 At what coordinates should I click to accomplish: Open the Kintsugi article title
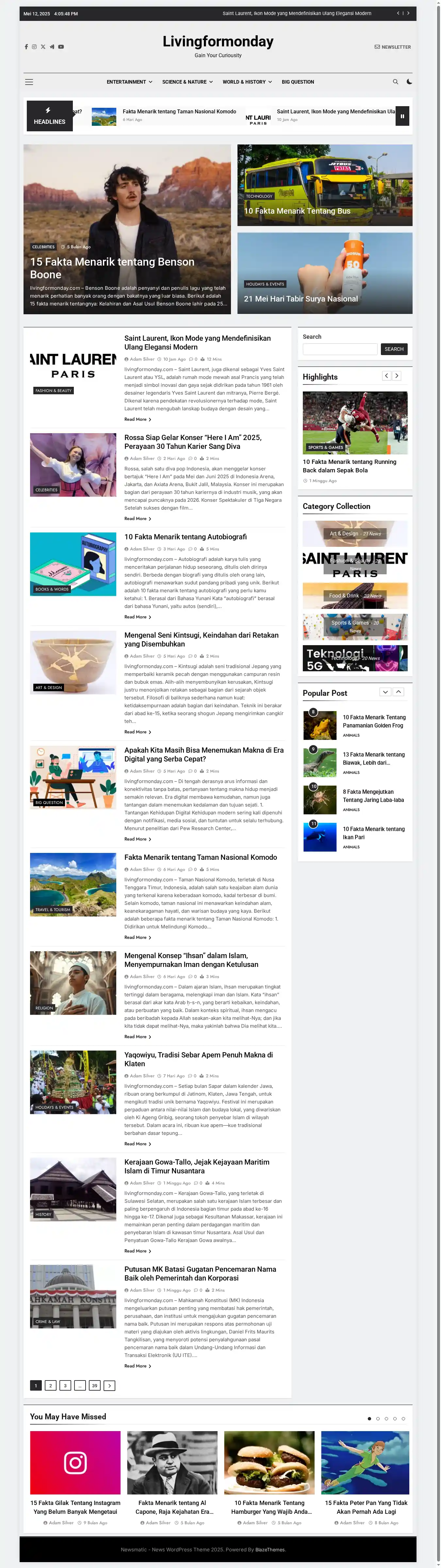pyautogui.click(x=201, y=639)
